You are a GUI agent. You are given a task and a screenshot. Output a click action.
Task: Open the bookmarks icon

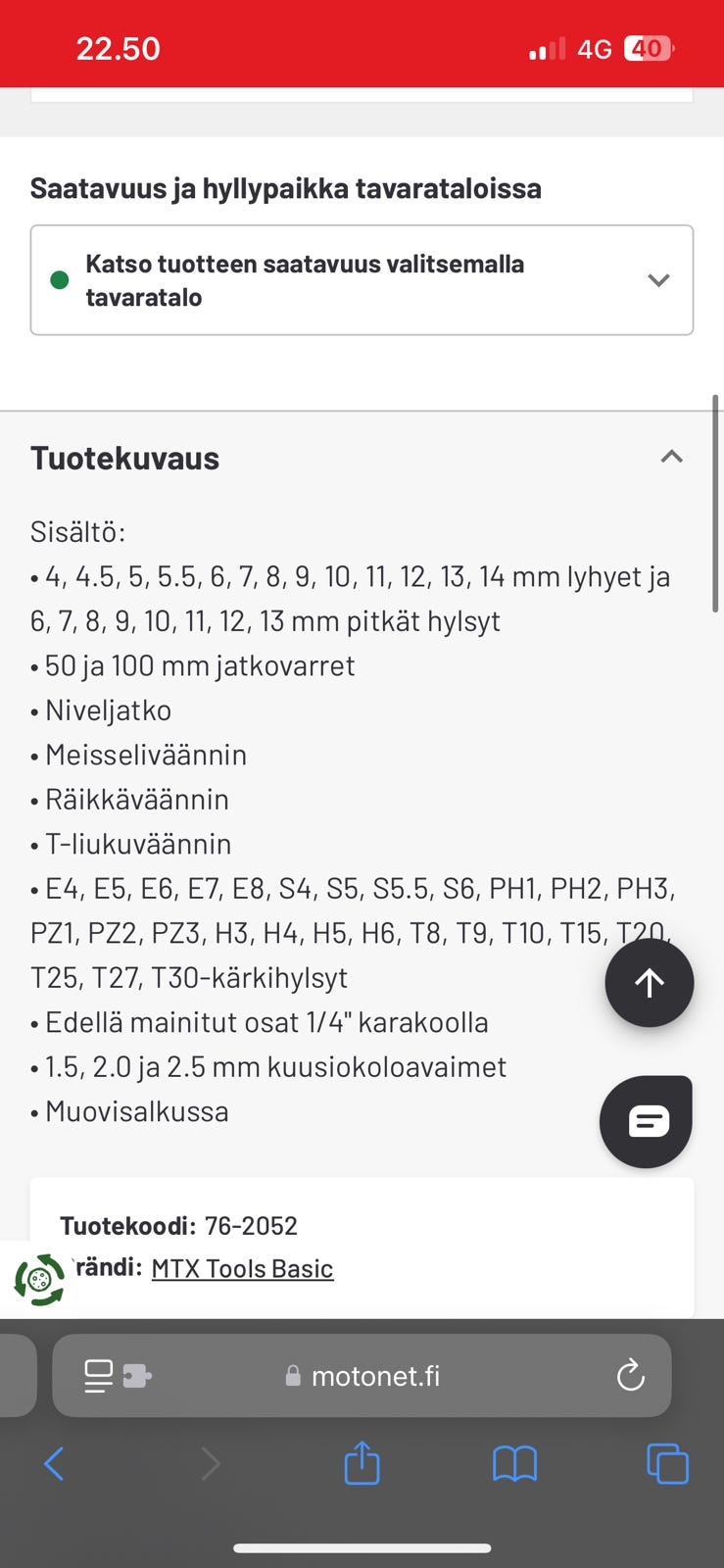click(515, 1464)
